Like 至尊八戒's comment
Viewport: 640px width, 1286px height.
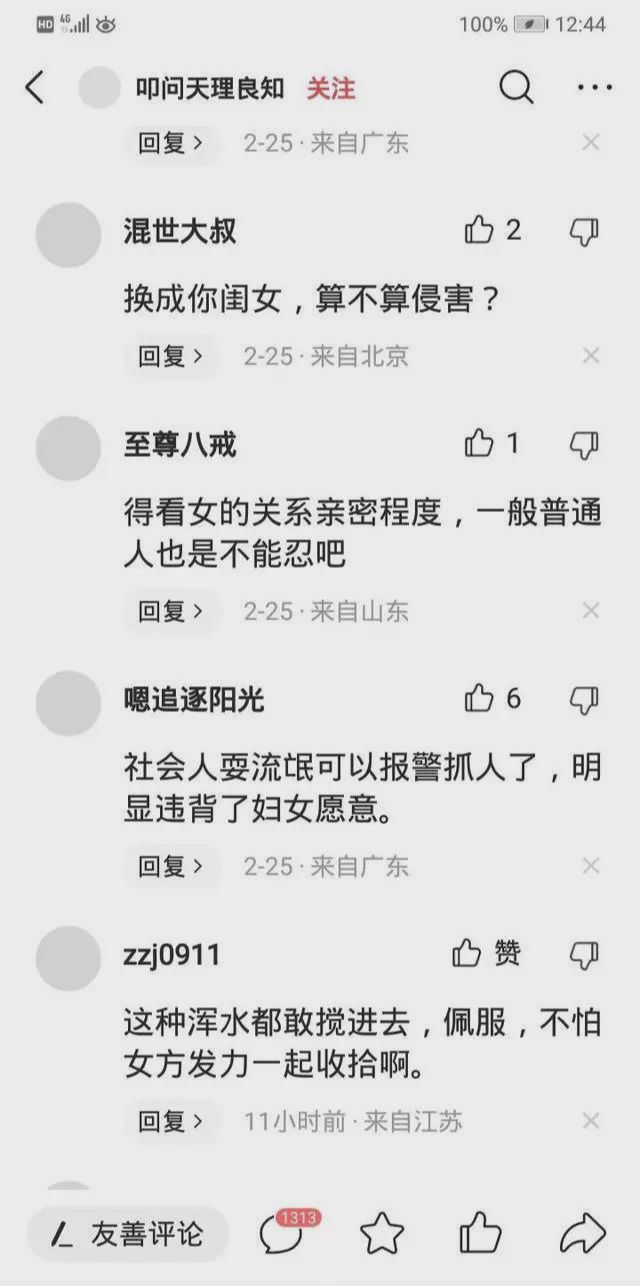tap(480, 444)
